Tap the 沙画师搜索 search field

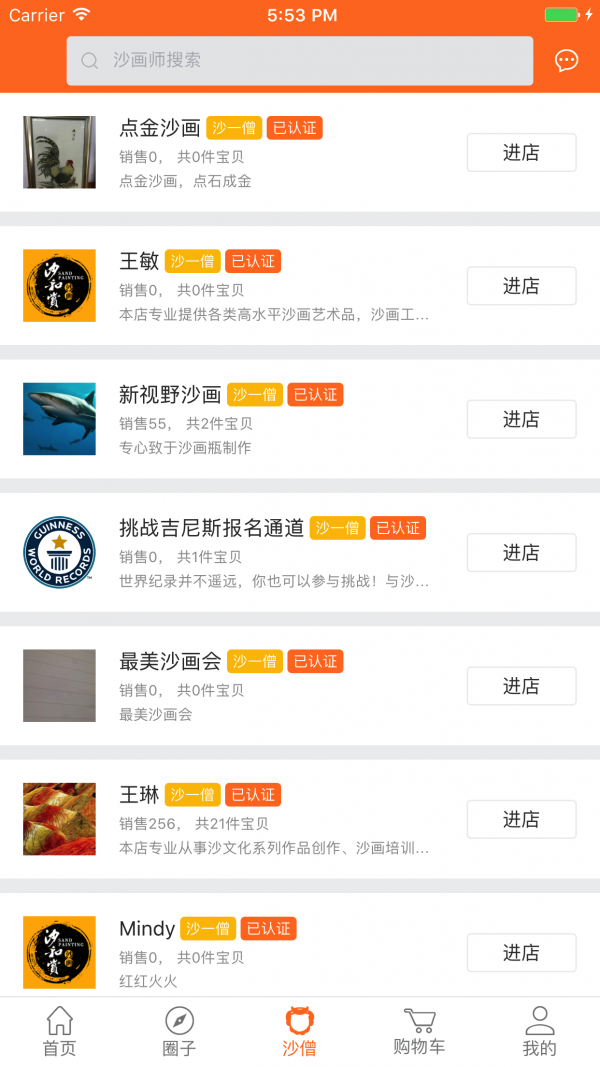300,61
